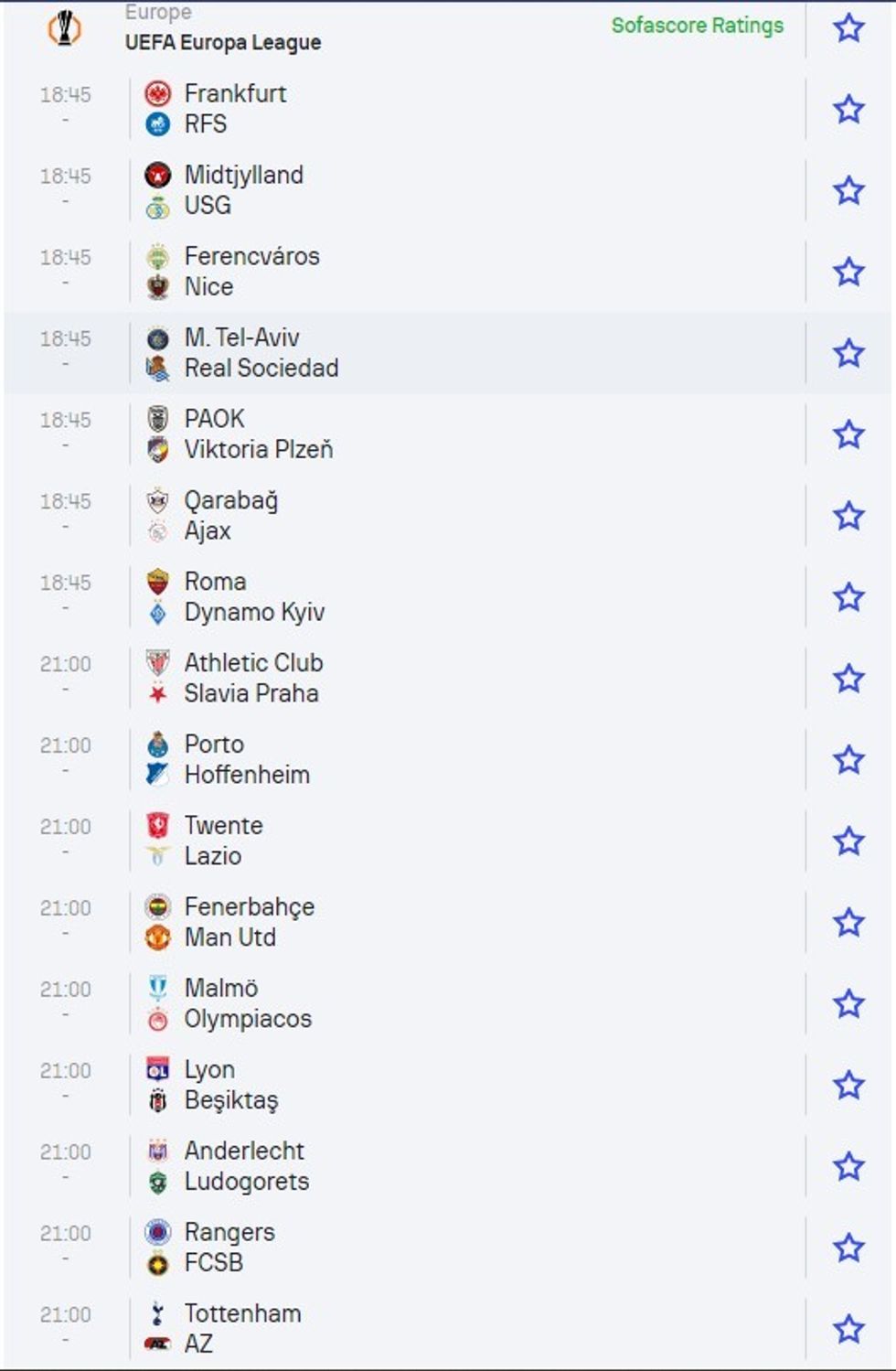
Task: Select the Olympiacos team crest
Action: tap(157, 1019)
